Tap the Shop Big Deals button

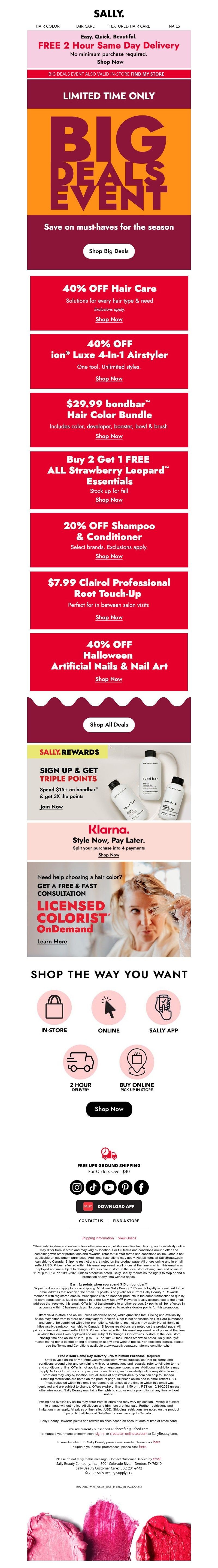click(x=109, y=251)
